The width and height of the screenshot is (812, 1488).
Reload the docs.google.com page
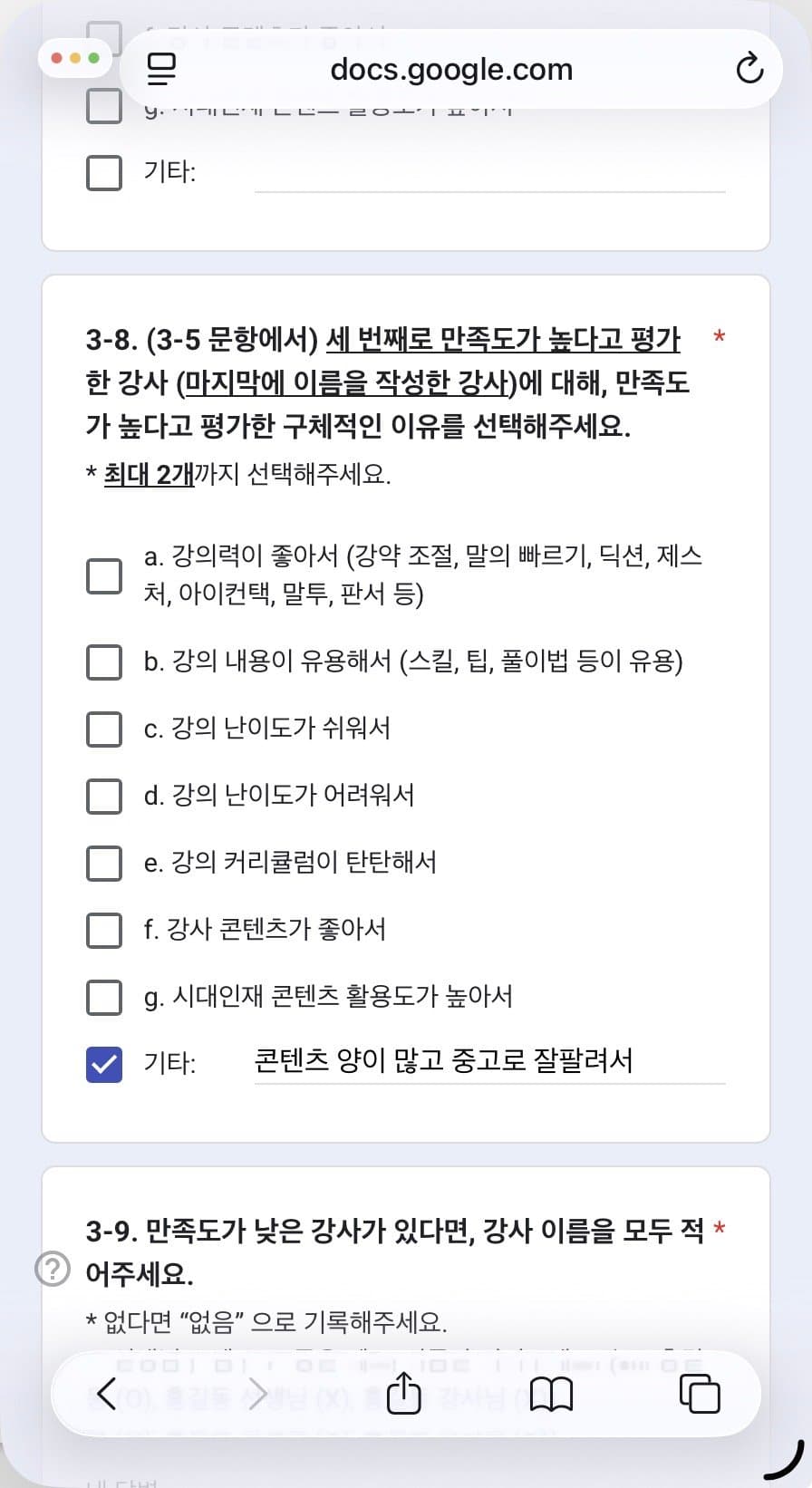pyautogui.click(x=749, y=69)
